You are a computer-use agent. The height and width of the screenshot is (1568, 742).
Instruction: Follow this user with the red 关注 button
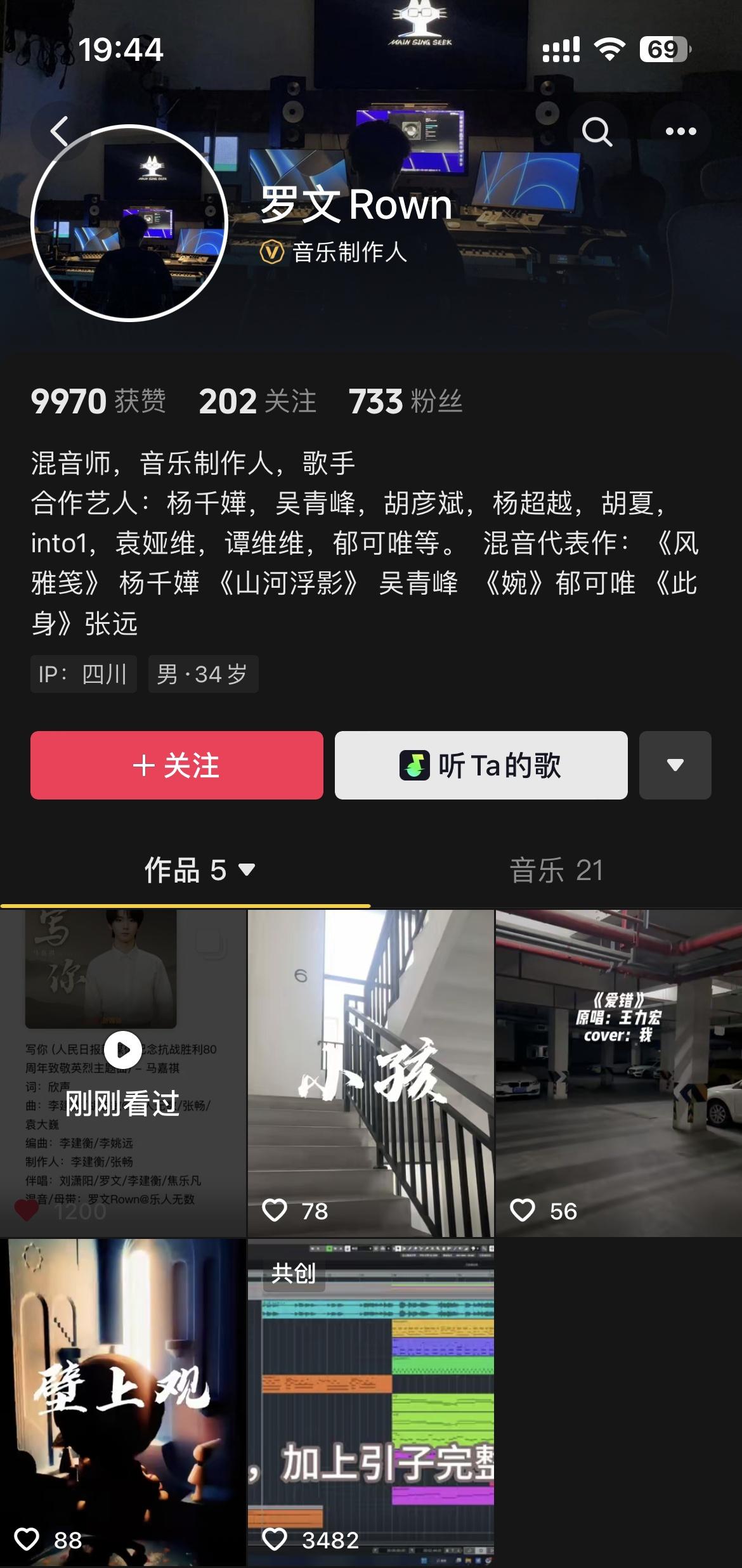click(177, 765)
